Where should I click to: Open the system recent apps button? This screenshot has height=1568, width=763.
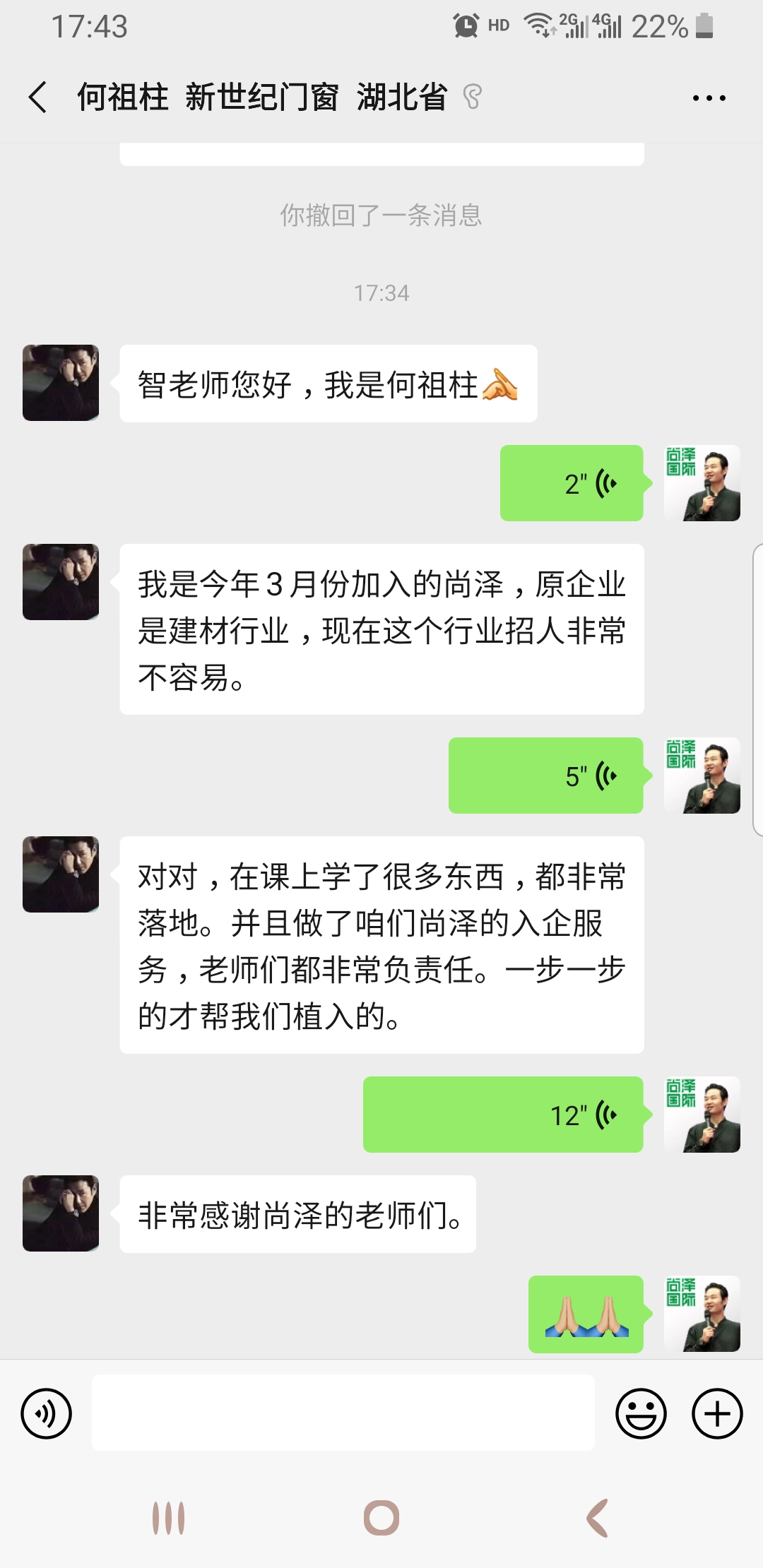point(169,1517)
